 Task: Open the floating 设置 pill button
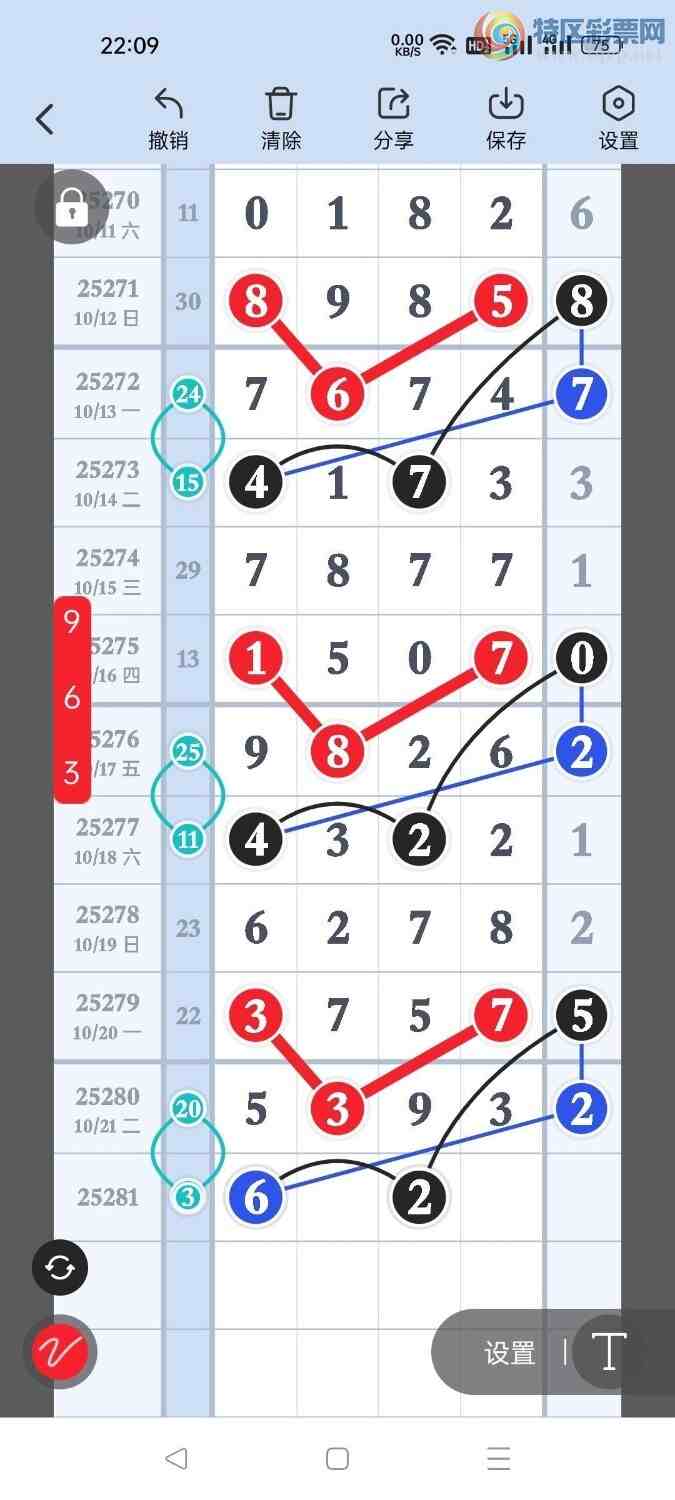(509, 1353)
